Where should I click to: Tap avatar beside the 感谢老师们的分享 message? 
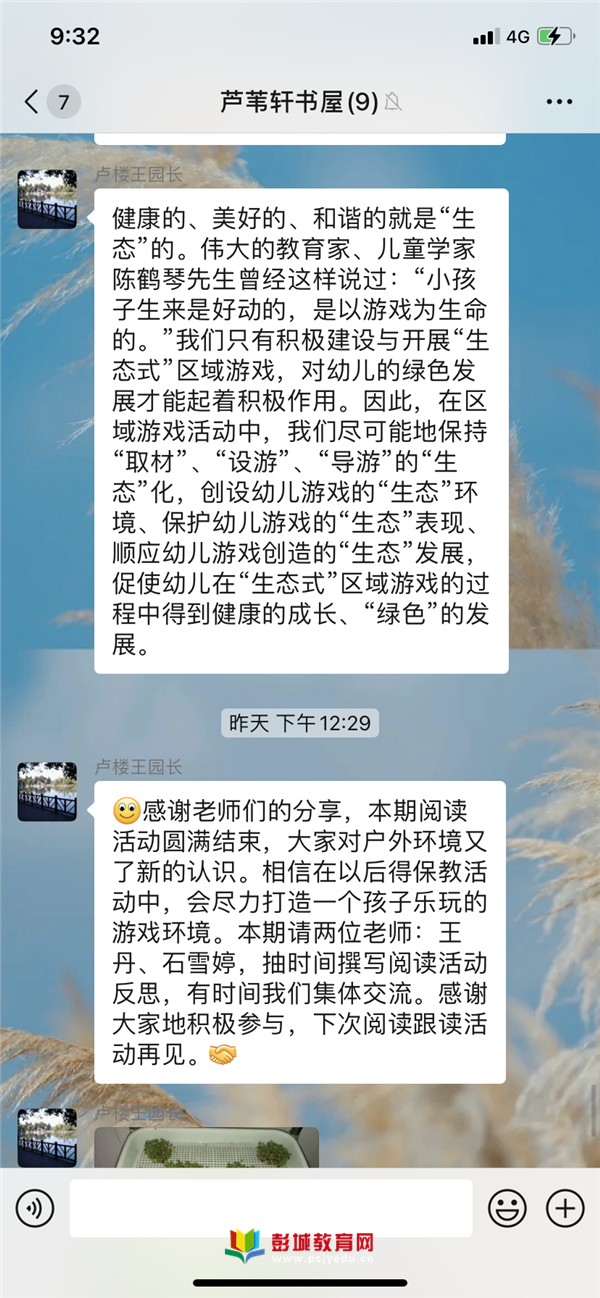tap(47, 791)
